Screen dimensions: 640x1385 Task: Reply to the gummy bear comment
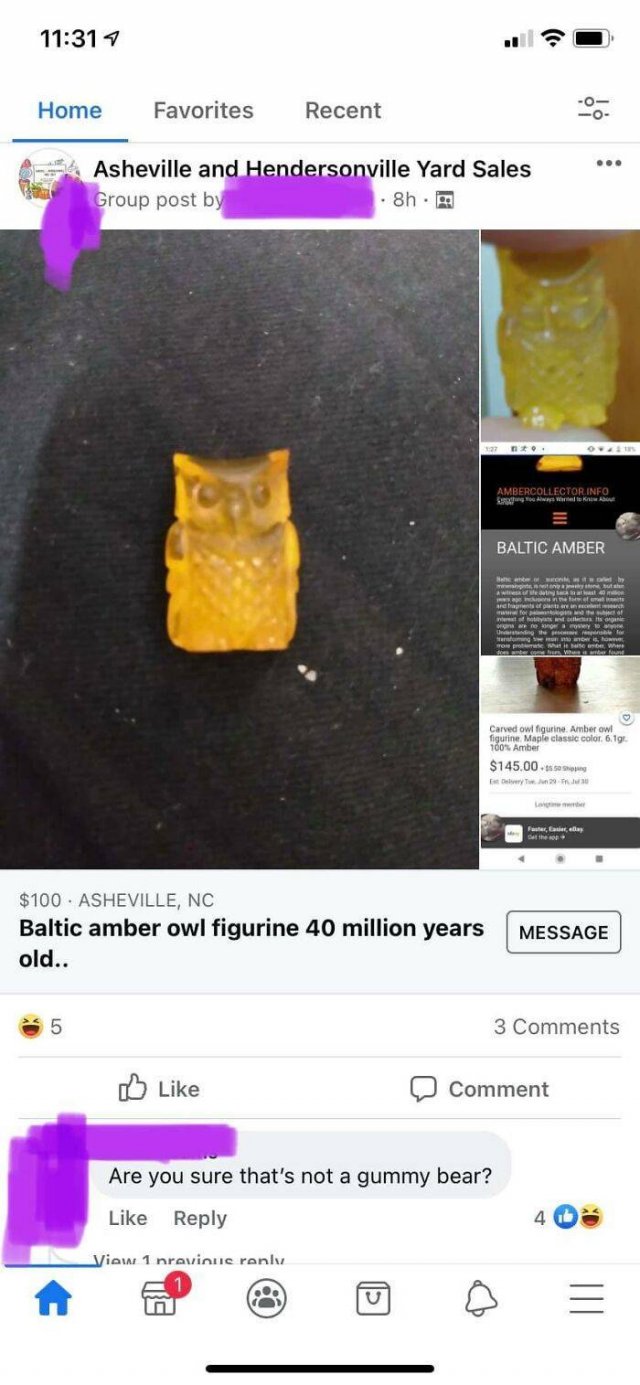(x=200, y=1218)
